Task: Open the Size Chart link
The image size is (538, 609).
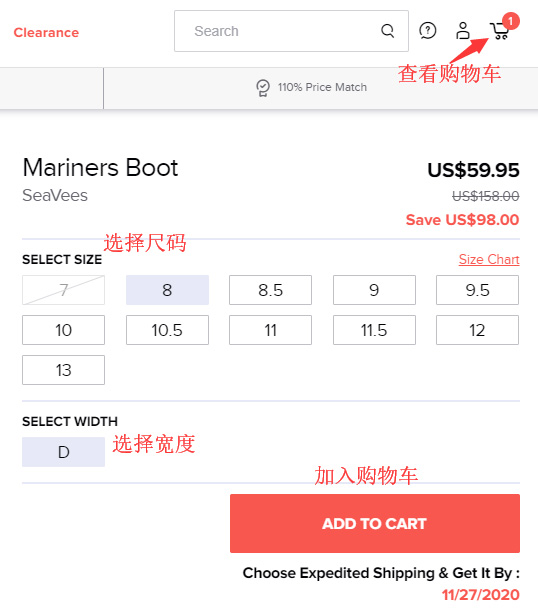Action: (489, 259)
